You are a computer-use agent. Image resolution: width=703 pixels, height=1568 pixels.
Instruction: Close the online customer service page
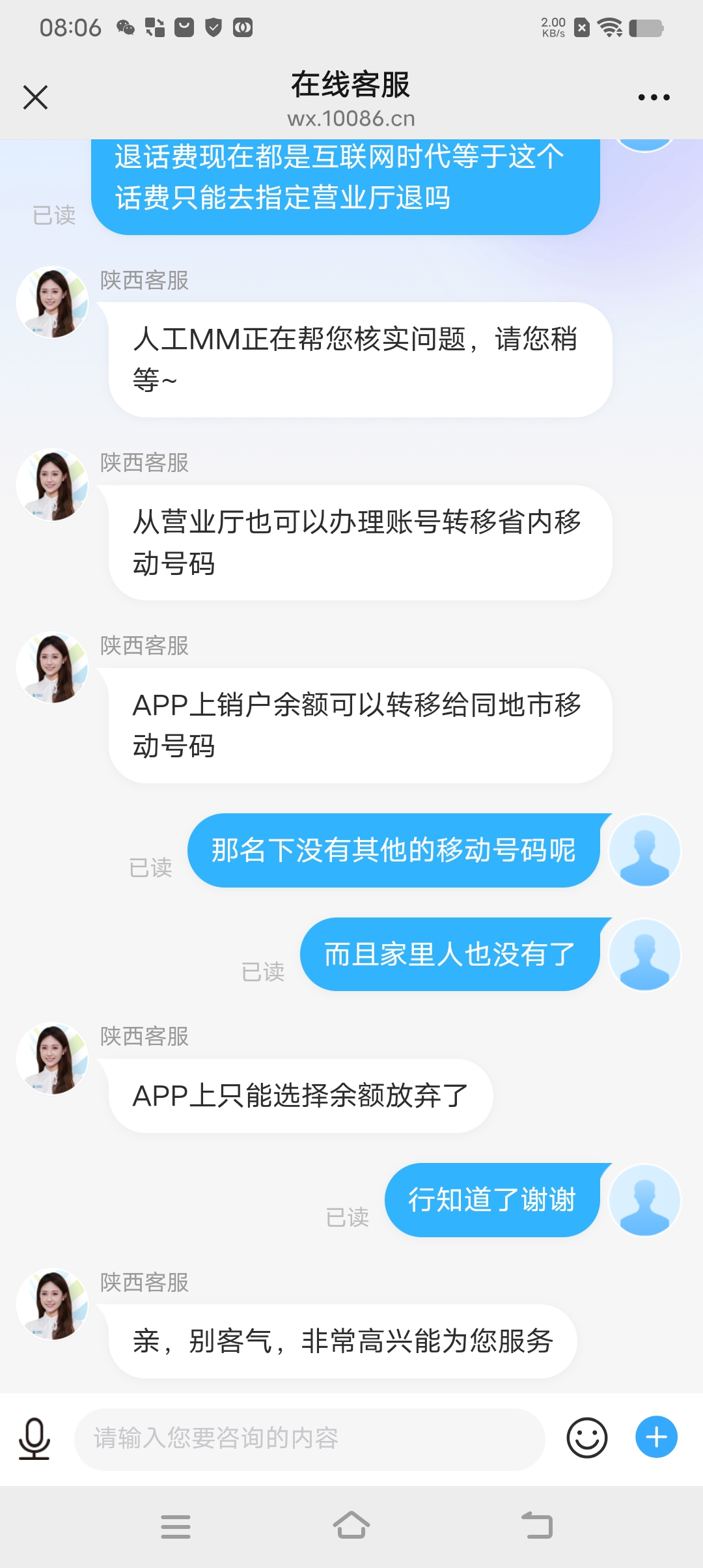[35, 98]
